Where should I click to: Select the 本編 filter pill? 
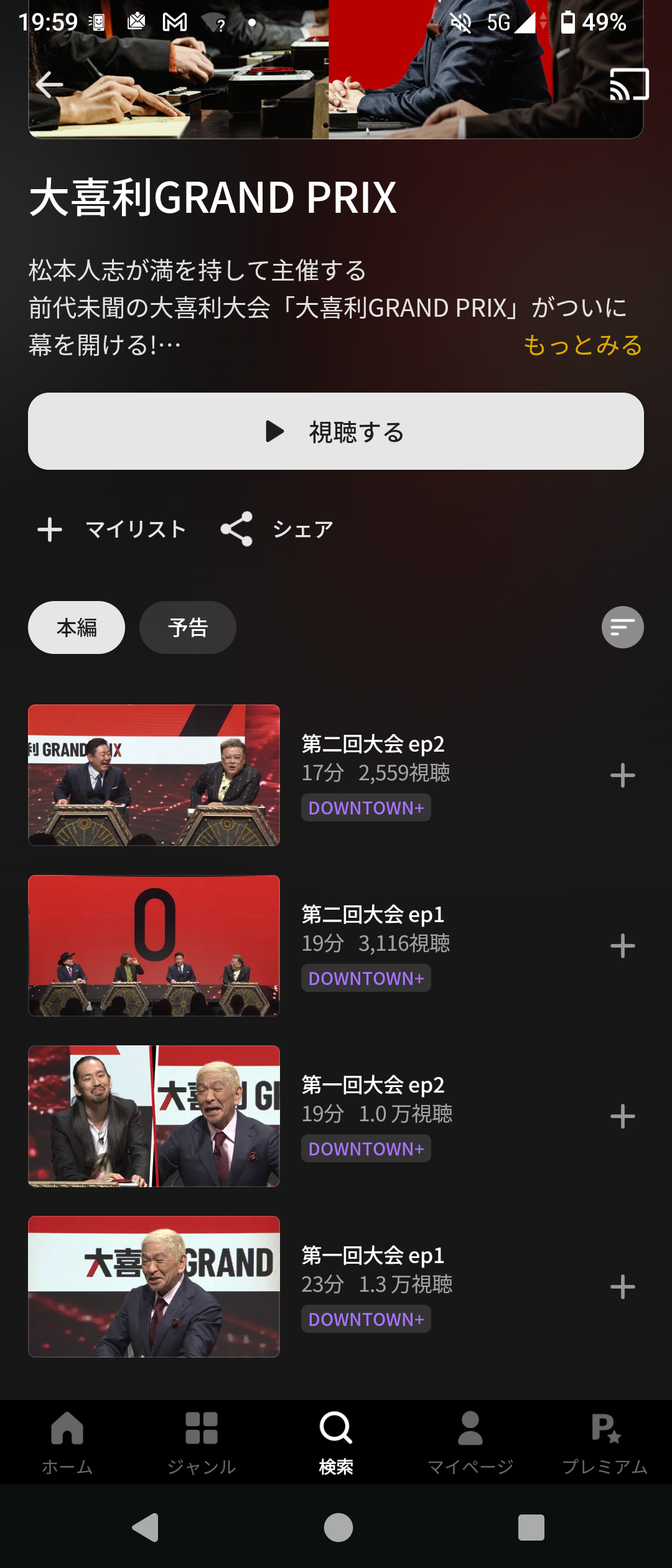coord(76,627)
